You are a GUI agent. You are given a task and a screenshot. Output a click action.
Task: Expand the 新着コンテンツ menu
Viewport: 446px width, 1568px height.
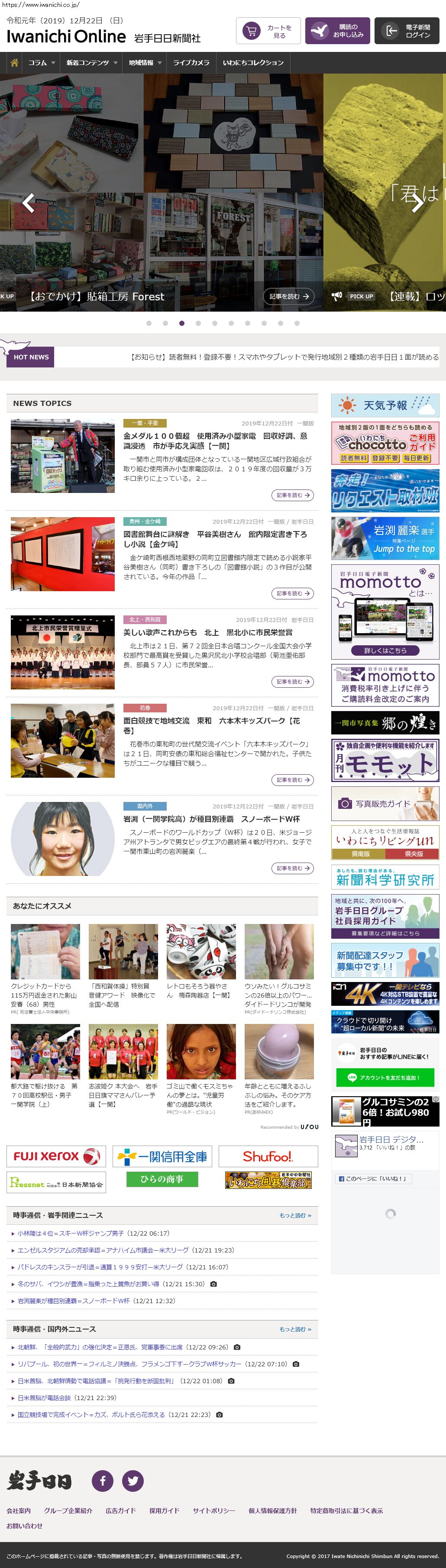click(91, 63)
